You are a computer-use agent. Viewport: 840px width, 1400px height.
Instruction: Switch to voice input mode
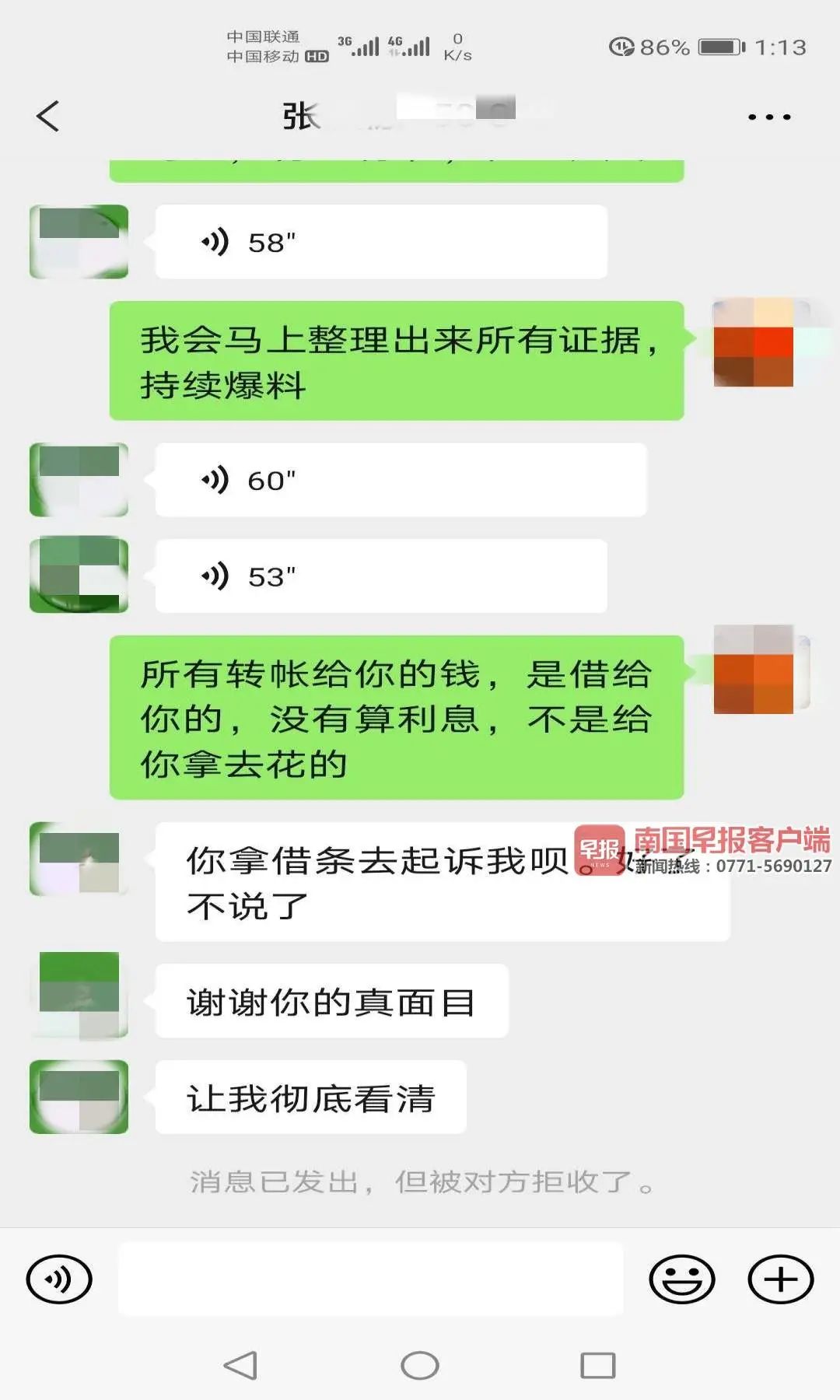click(x=59, y=1279)
